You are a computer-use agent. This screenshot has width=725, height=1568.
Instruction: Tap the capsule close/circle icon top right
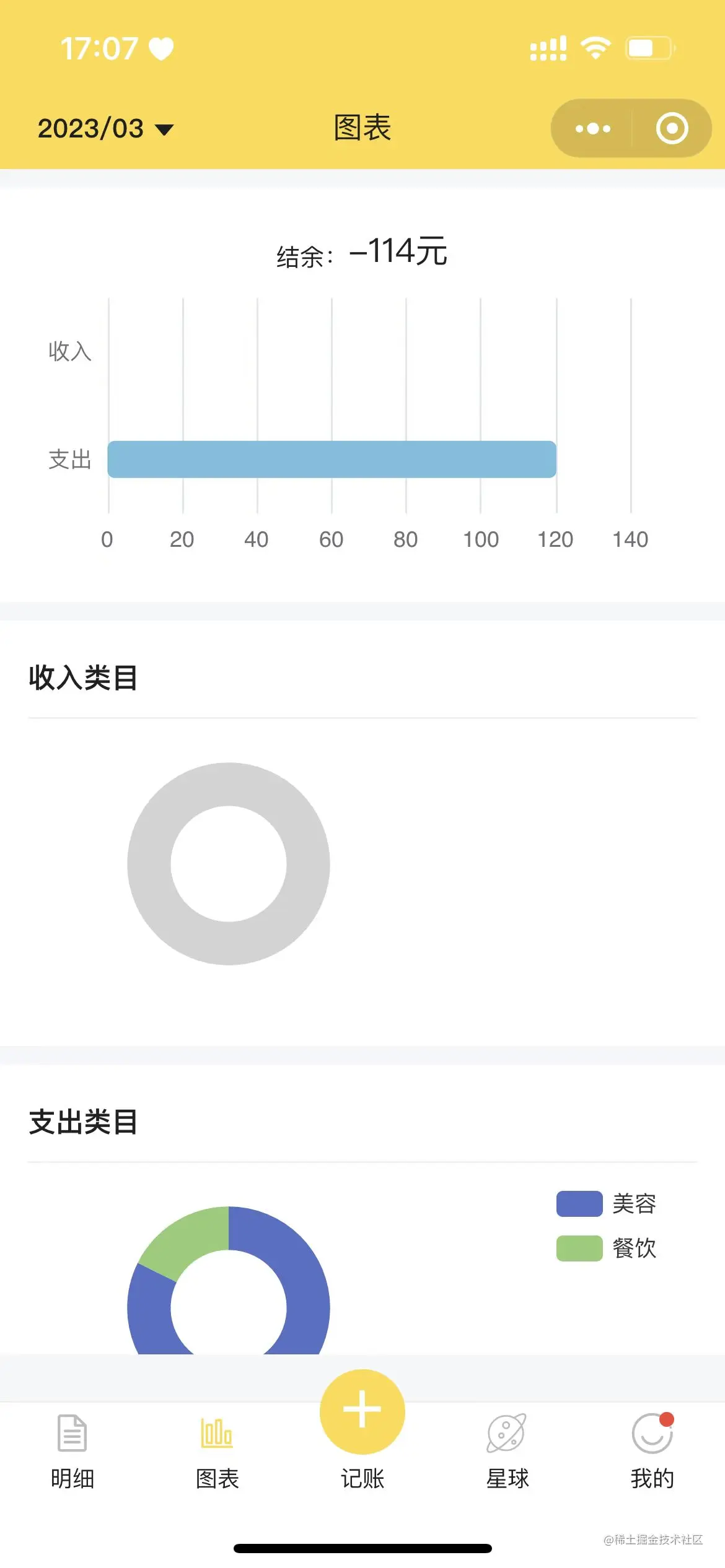(671, 128)
